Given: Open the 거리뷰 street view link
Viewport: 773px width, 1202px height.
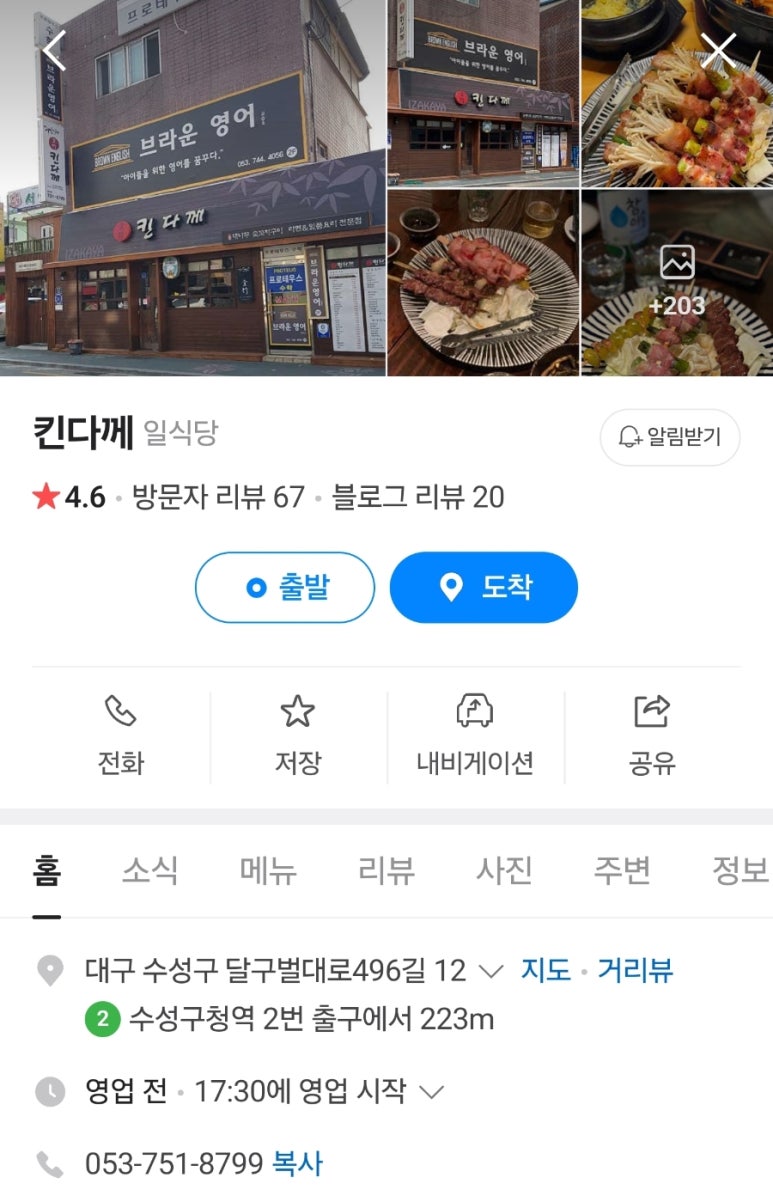Looking at the screenshot, I should [x=635, y=970].
